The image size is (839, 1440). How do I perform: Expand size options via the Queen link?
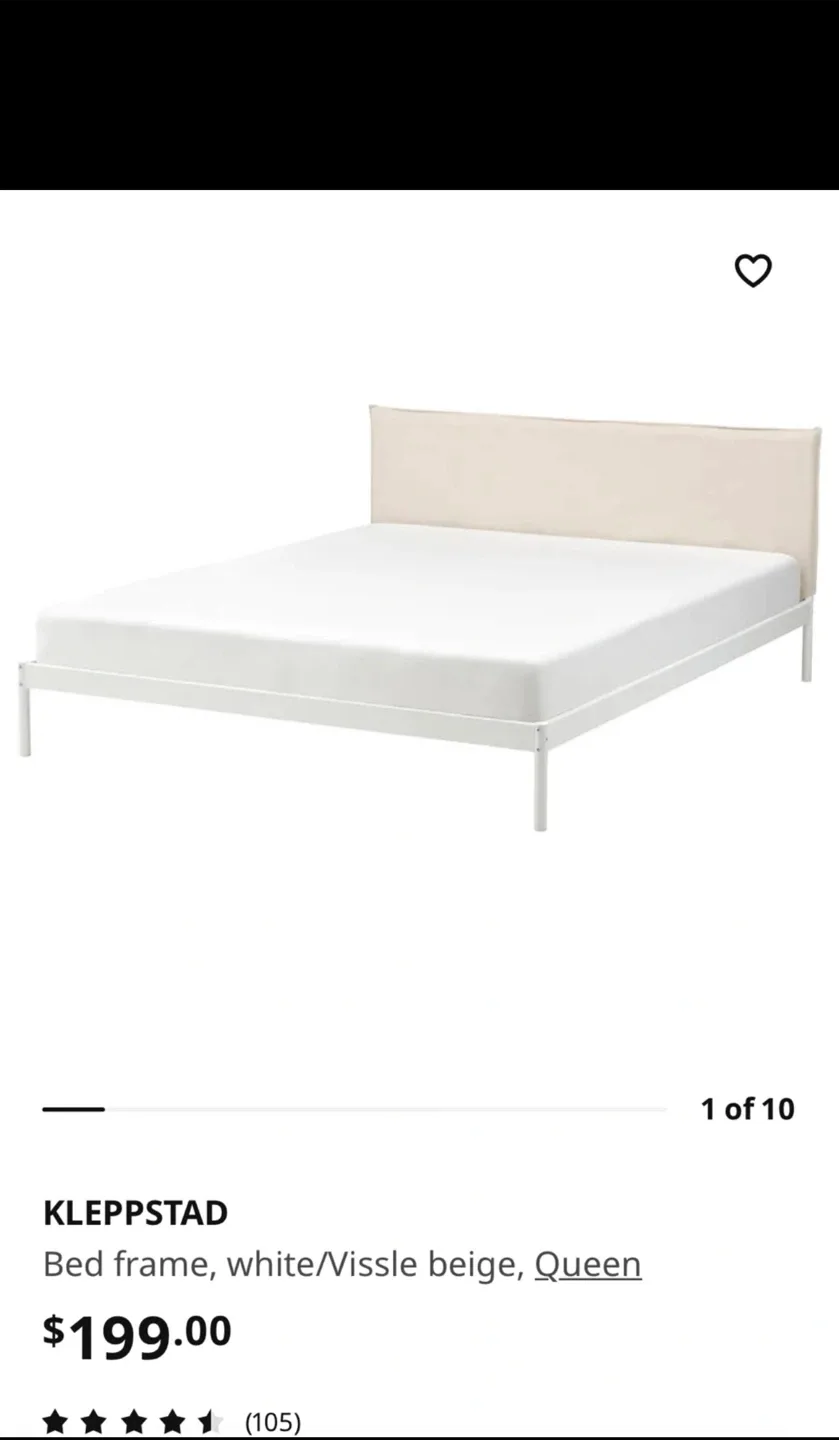[588, 1264]
